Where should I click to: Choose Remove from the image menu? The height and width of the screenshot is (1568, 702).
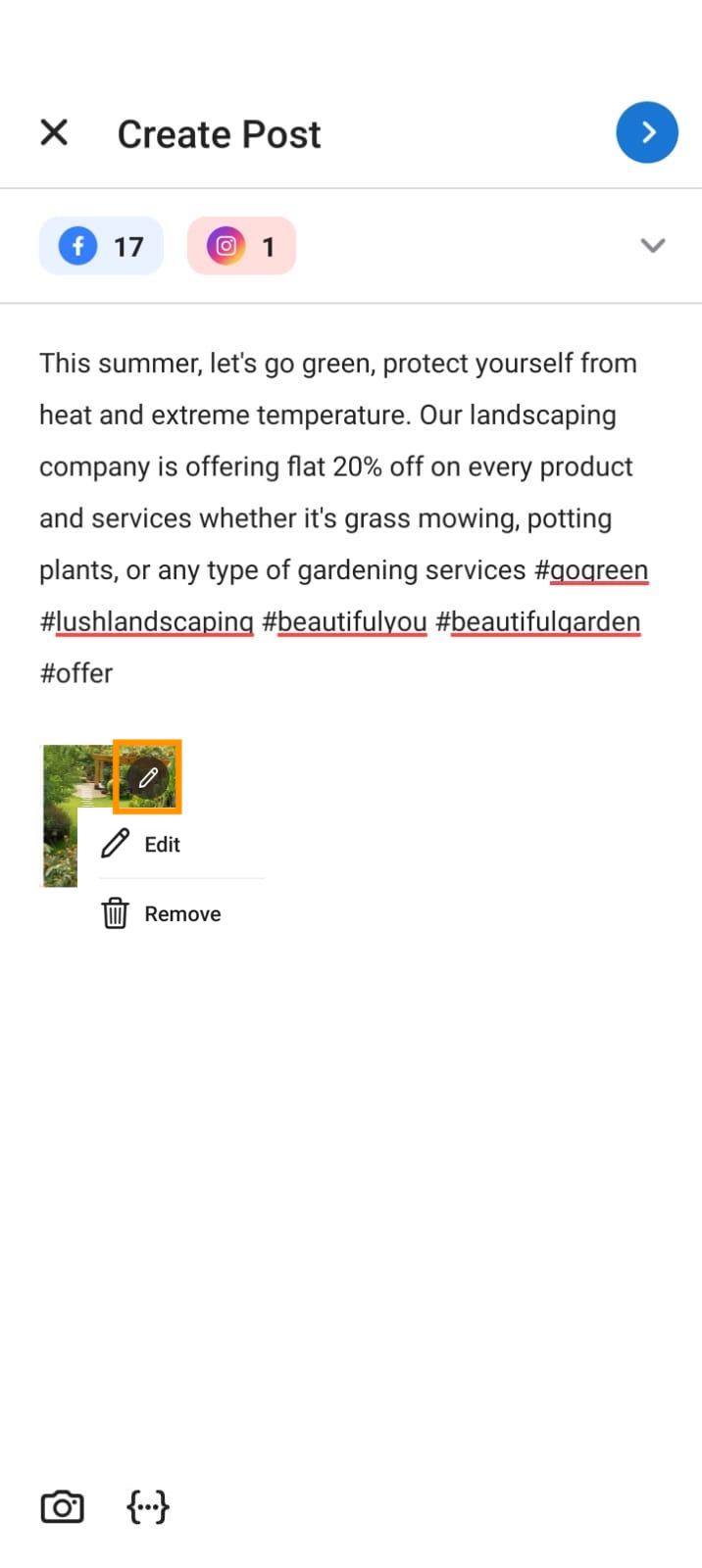coord(181,913)
